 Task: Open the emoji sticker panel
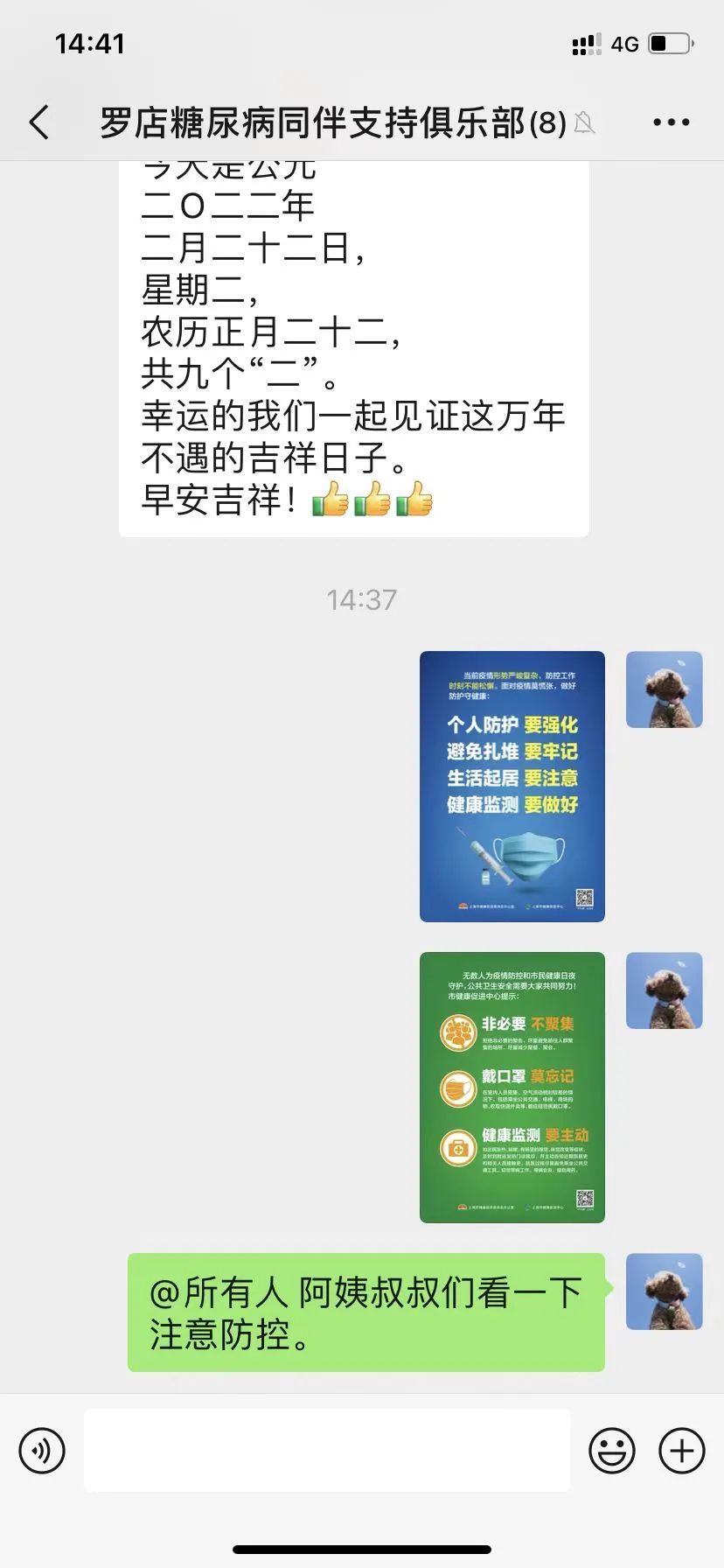611,1451
